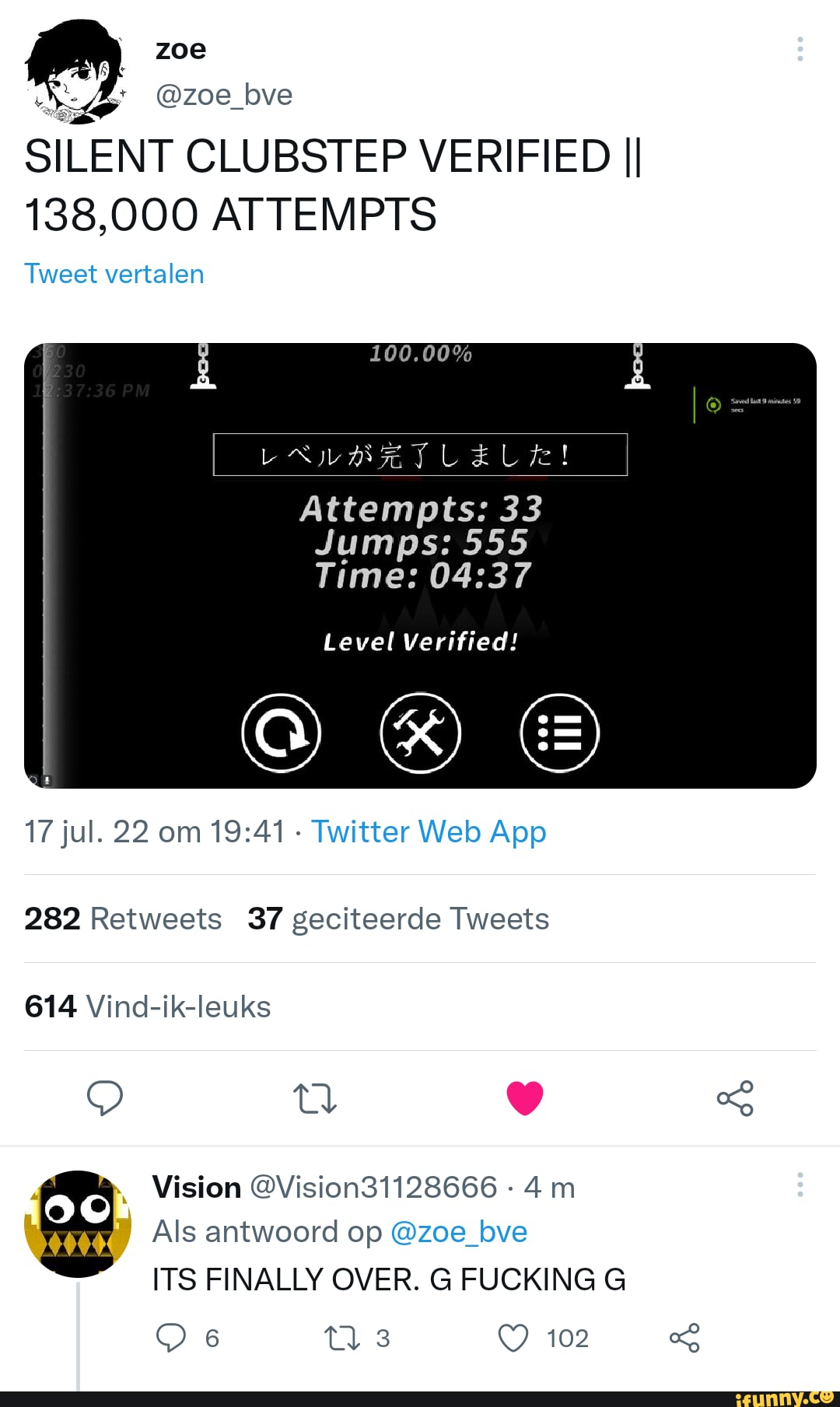Open zoe's profile picture
840x1407 pixels.
pyautogui.click(x=75, y=72)
